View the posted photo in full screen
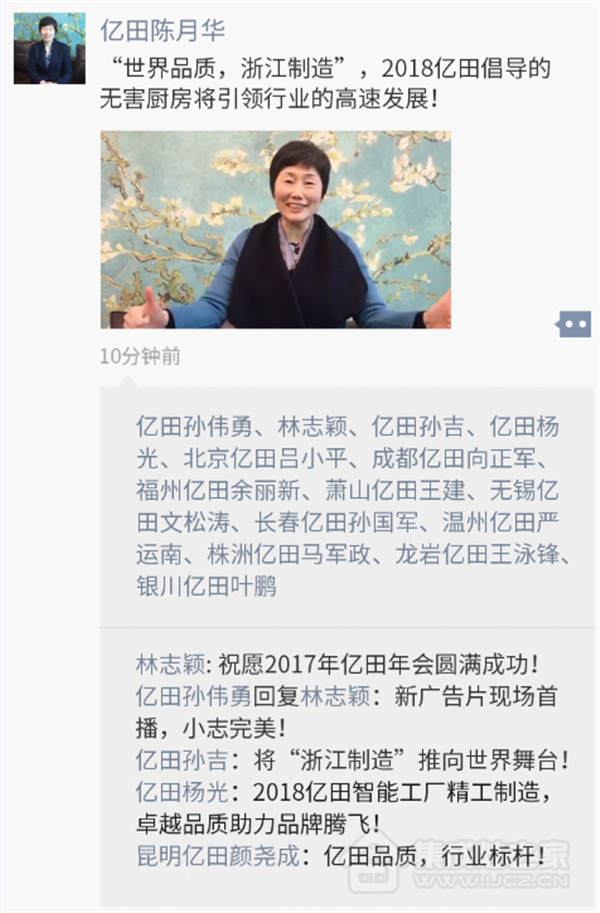 tap(275, 230)
